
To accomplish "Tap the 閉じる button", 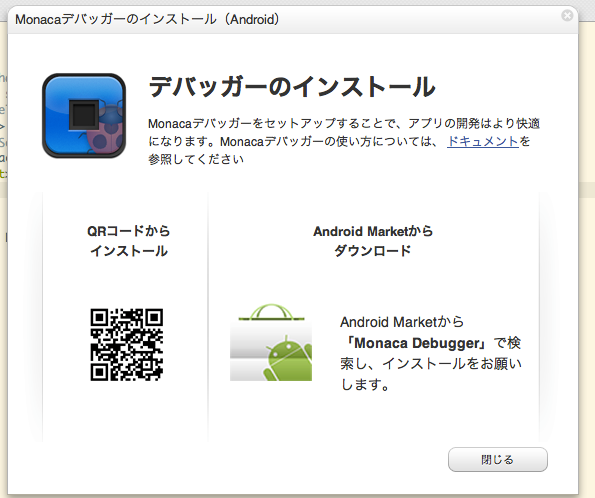I will [497, 460].
